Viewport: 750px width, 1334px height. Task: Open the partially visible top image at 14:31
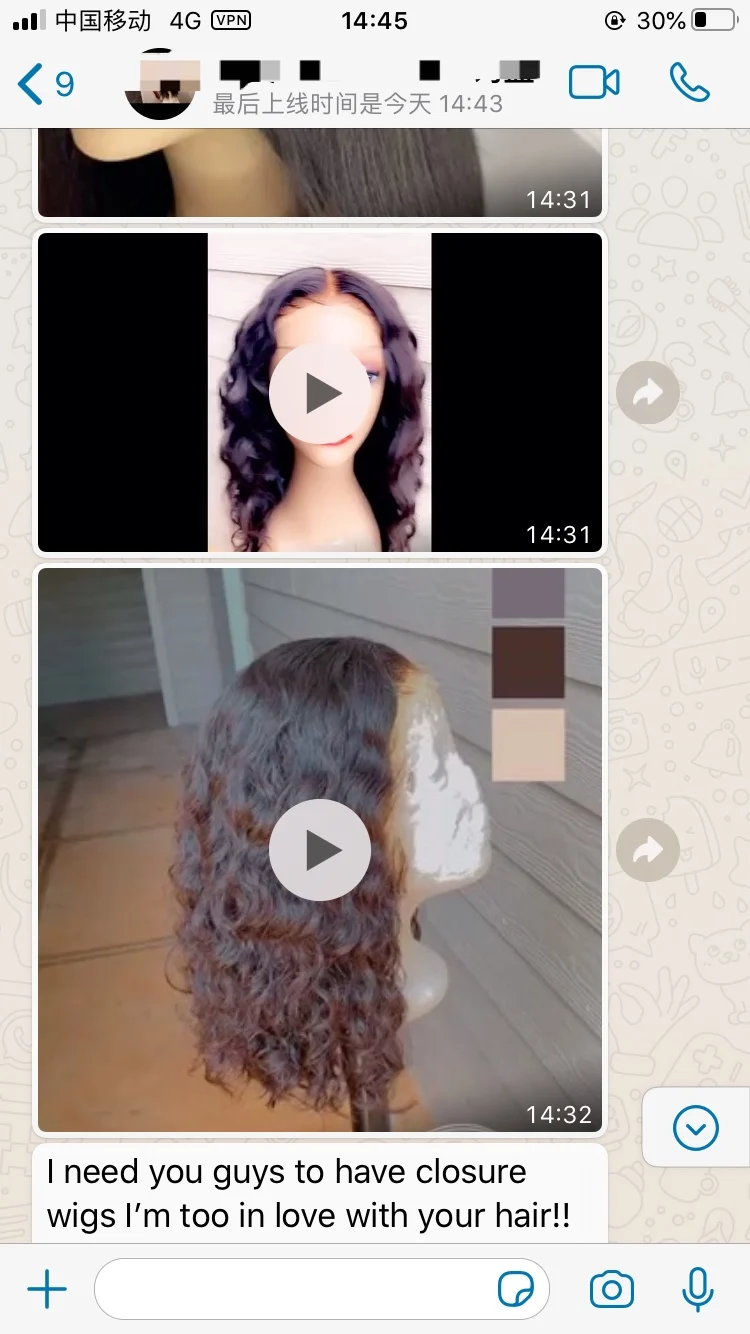(320, 172)
